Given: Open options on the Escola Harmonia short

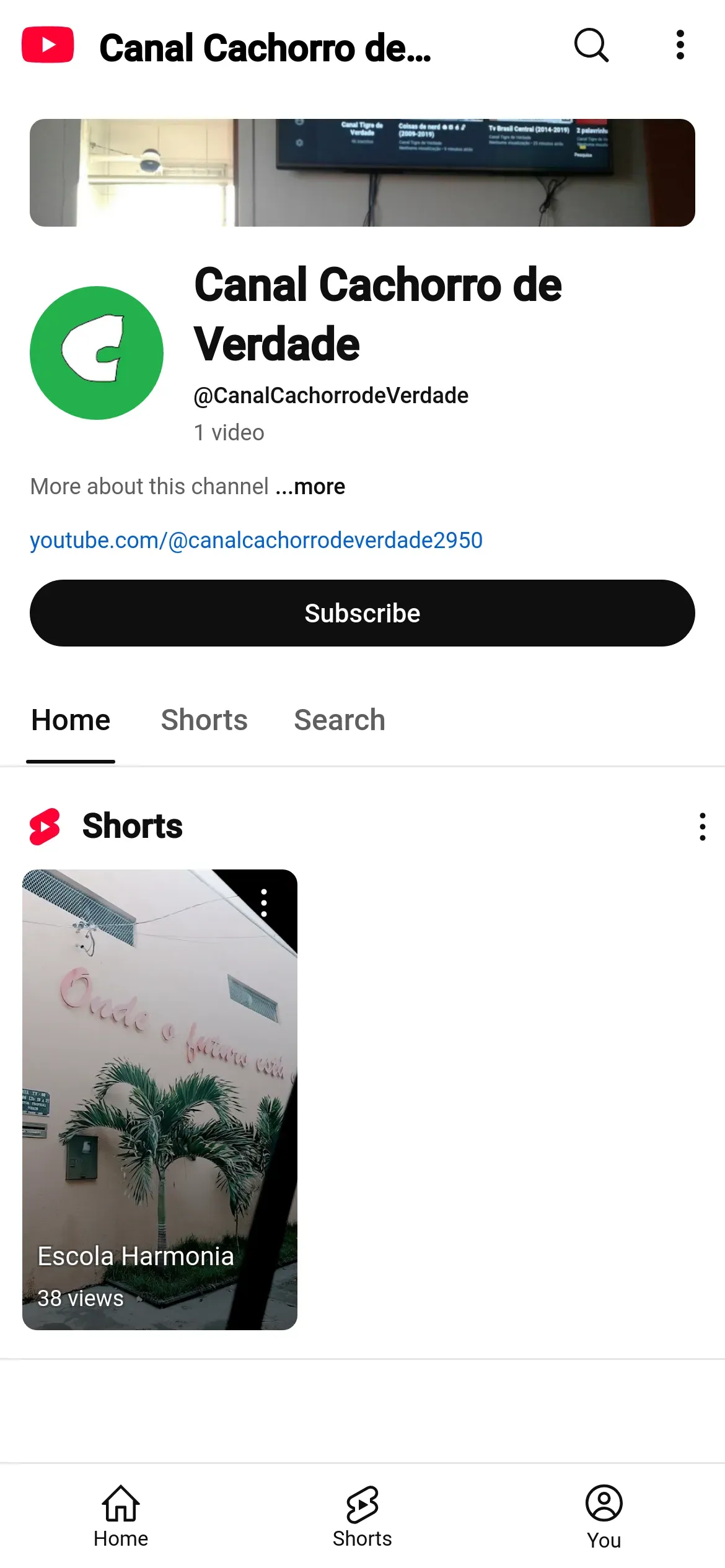Looking at the screenshot, I should (x=264, y=903).
